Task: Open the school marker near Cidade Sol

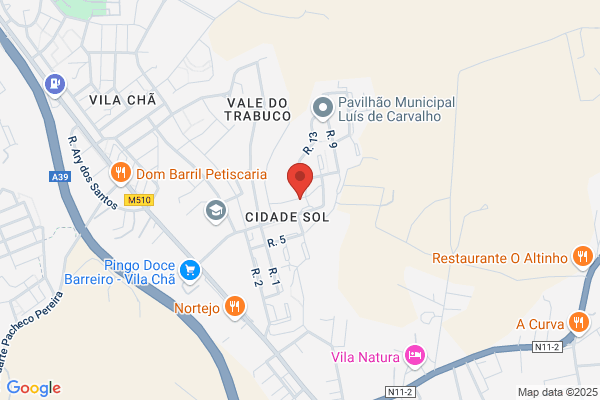Action: point(216,211)
